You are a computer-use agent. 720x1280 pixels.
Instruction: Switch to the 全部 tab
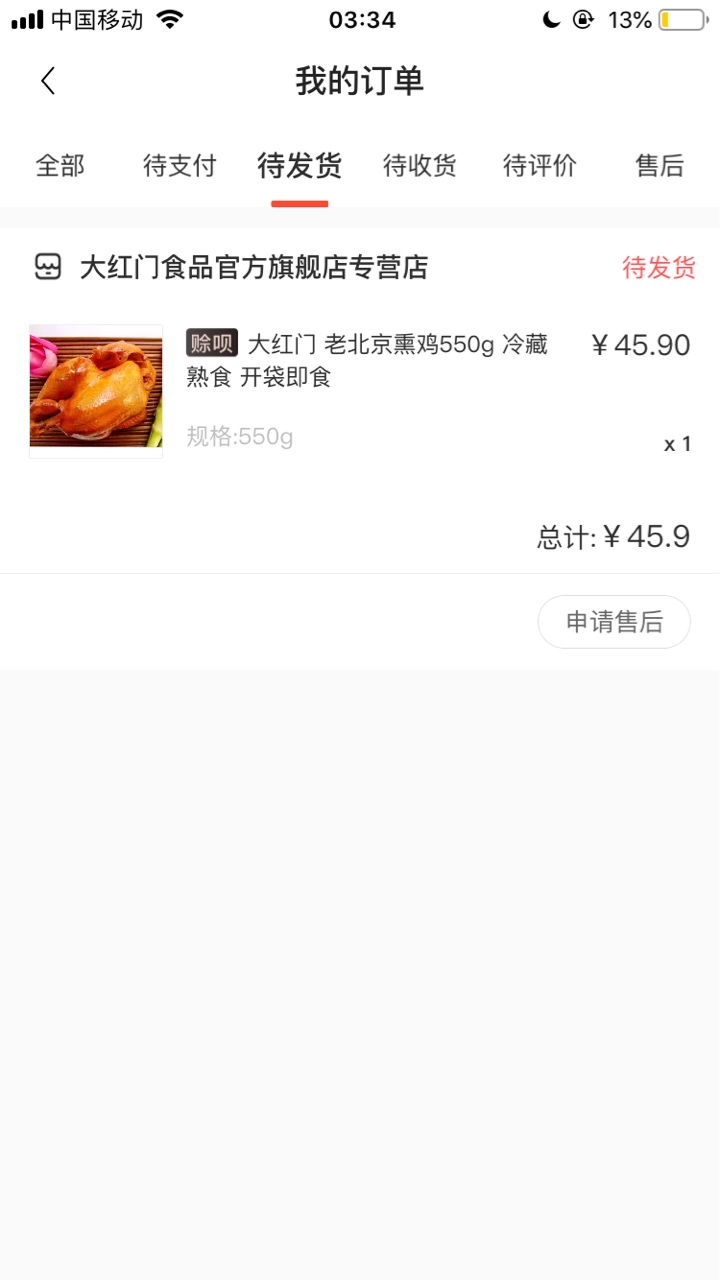click(60, 166)
